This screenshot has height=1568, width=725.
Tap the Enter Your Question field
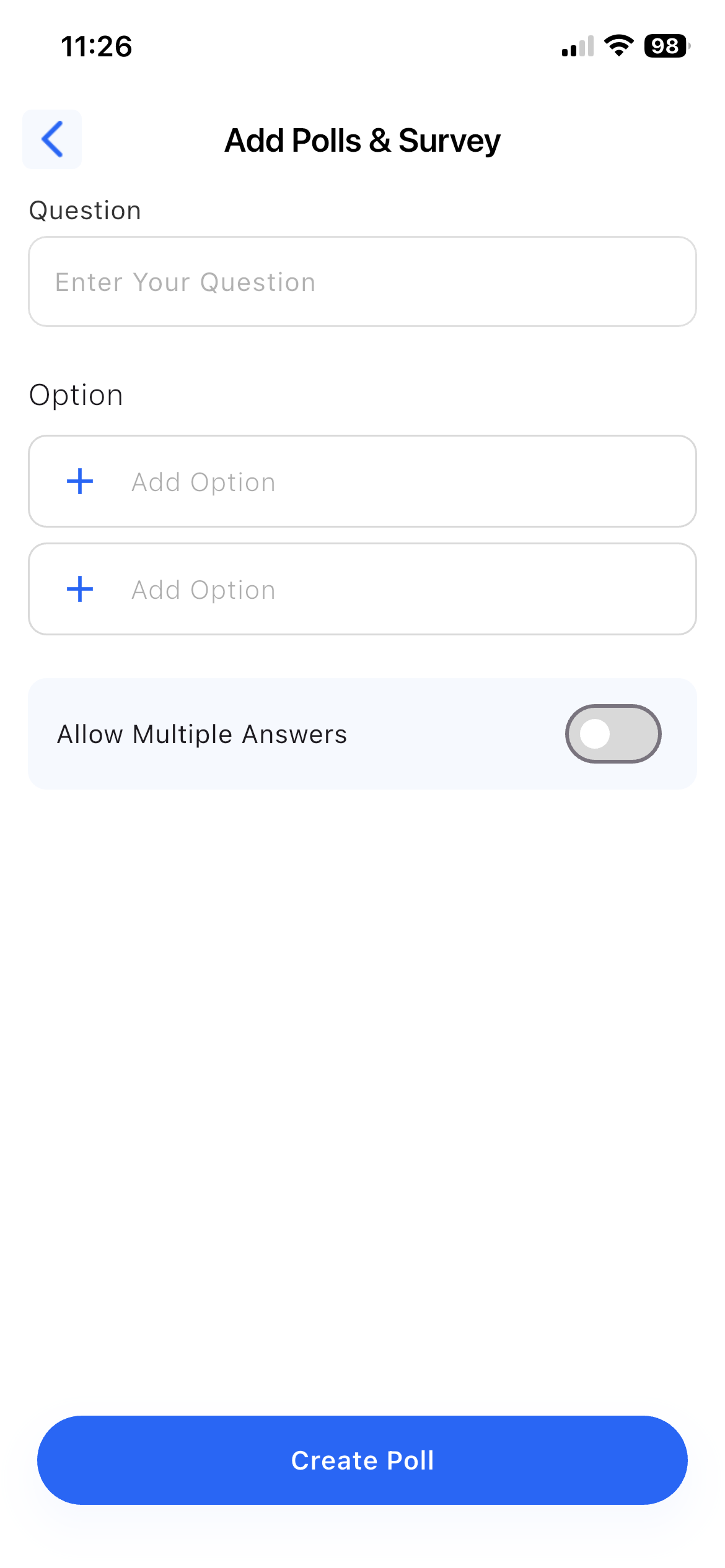pos(362,282)
